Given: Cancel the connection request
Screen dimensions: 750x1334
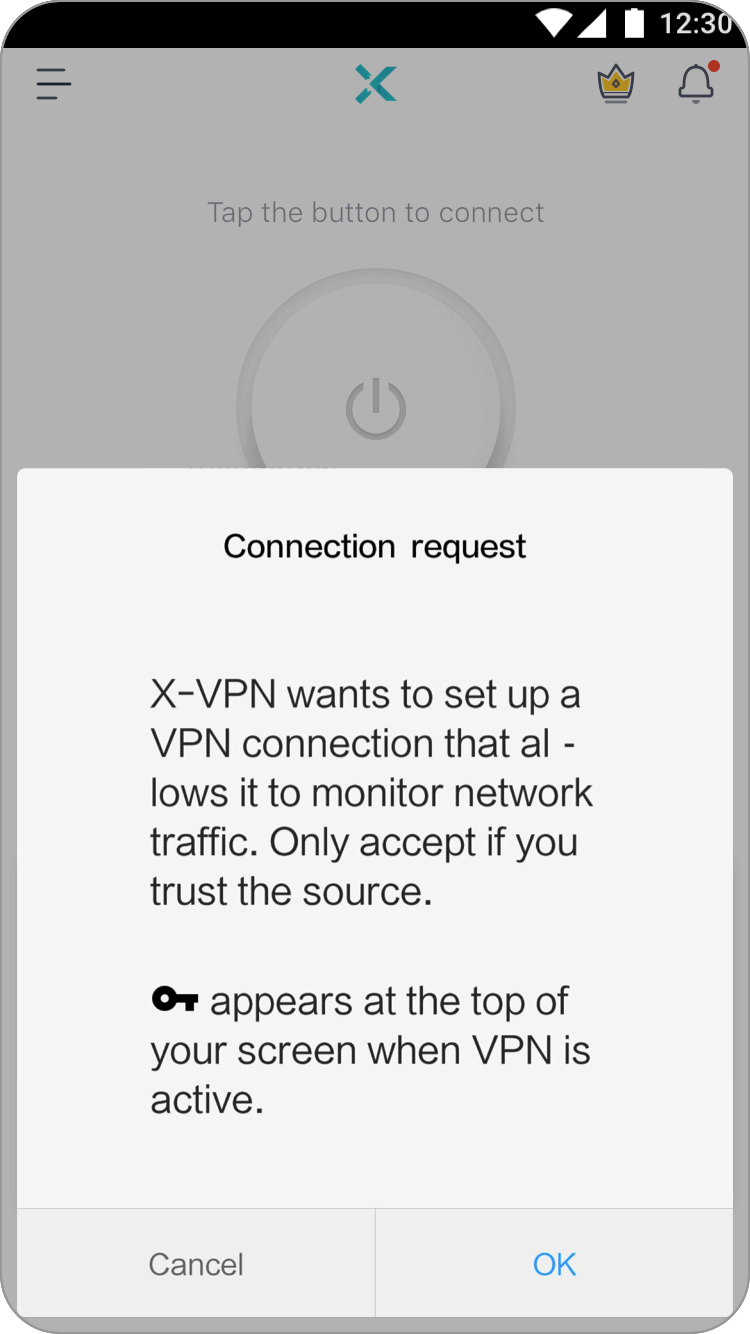Looking at the screenshot, I should coord(196,1264).
